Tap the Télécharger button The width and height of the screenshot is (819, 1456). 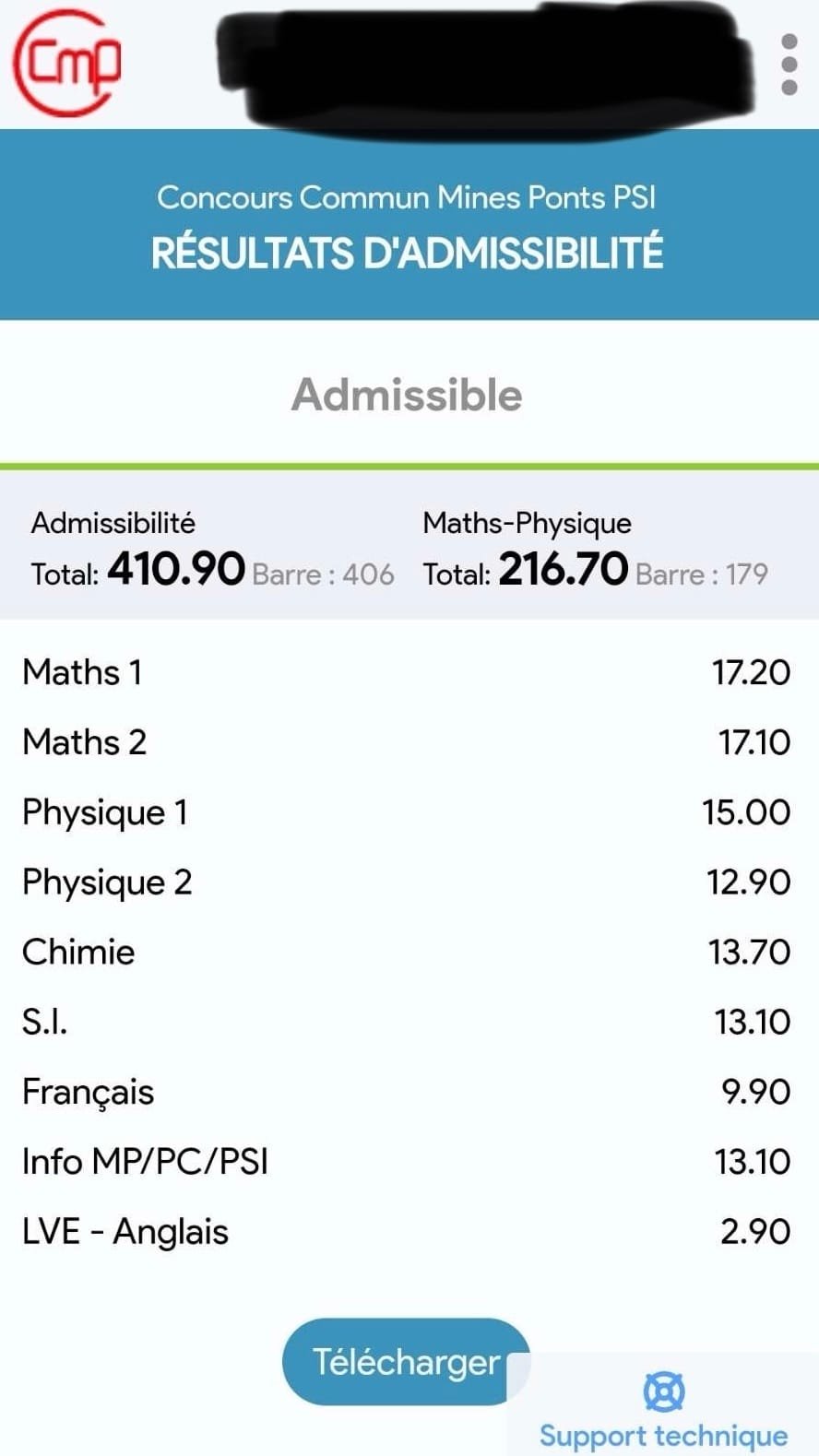pyautogui.click(x=406, y=1362)
